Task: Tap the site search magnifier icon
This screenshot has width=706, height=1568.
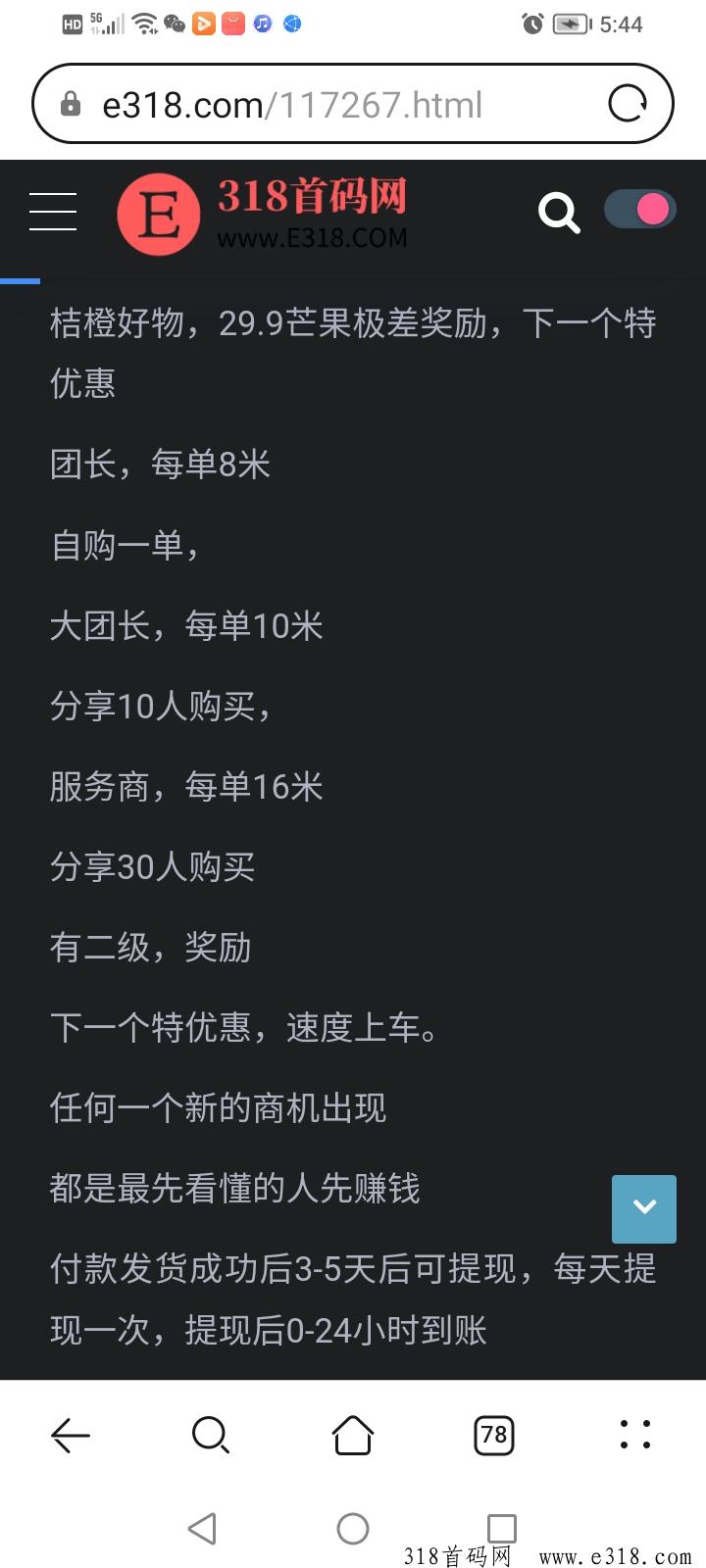Action: (x=559, y=212)
